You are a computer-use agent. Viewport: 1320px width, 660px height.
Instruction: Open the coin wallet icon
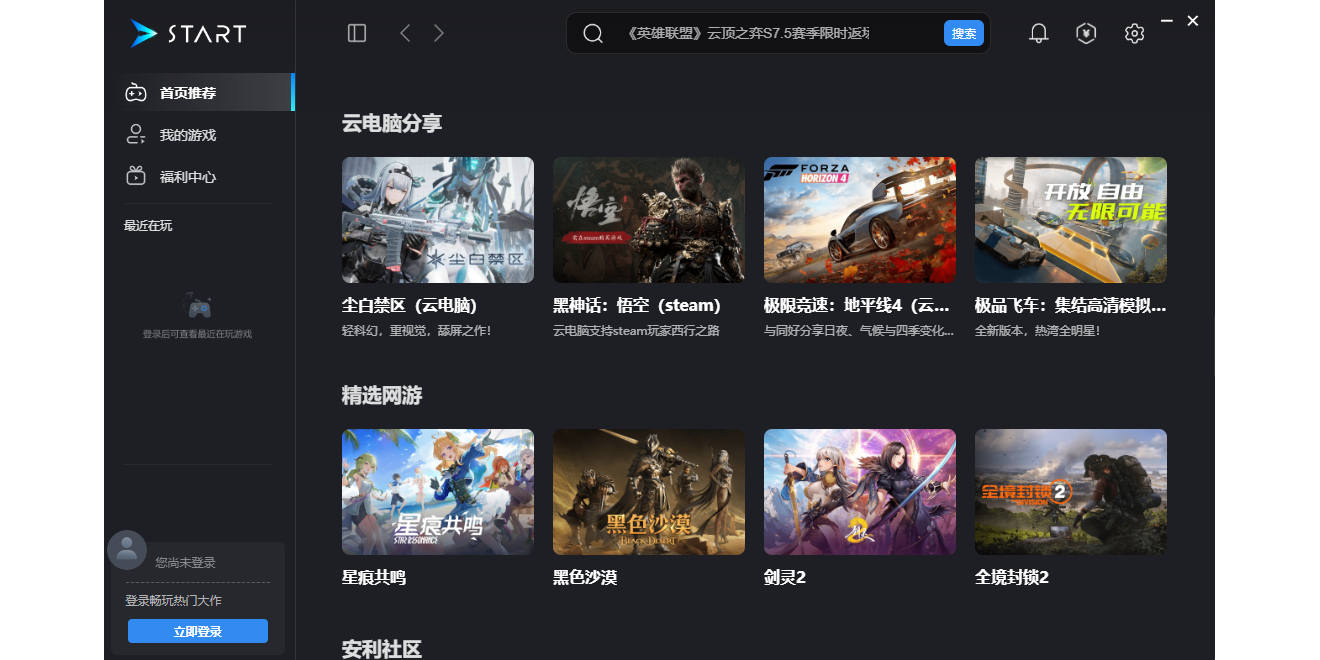pyautogui.click(x=1086, y=33)
